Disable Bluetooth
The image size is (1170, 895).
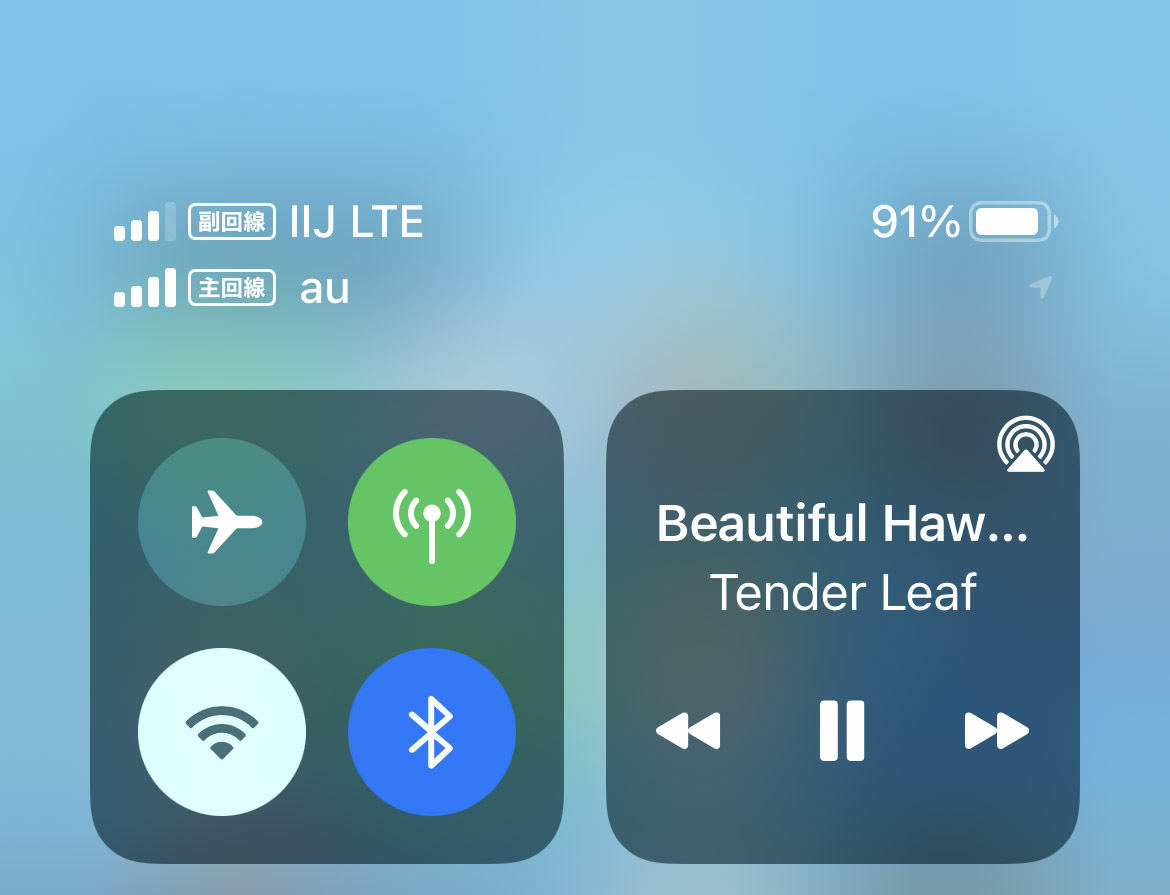click(432, 732)
